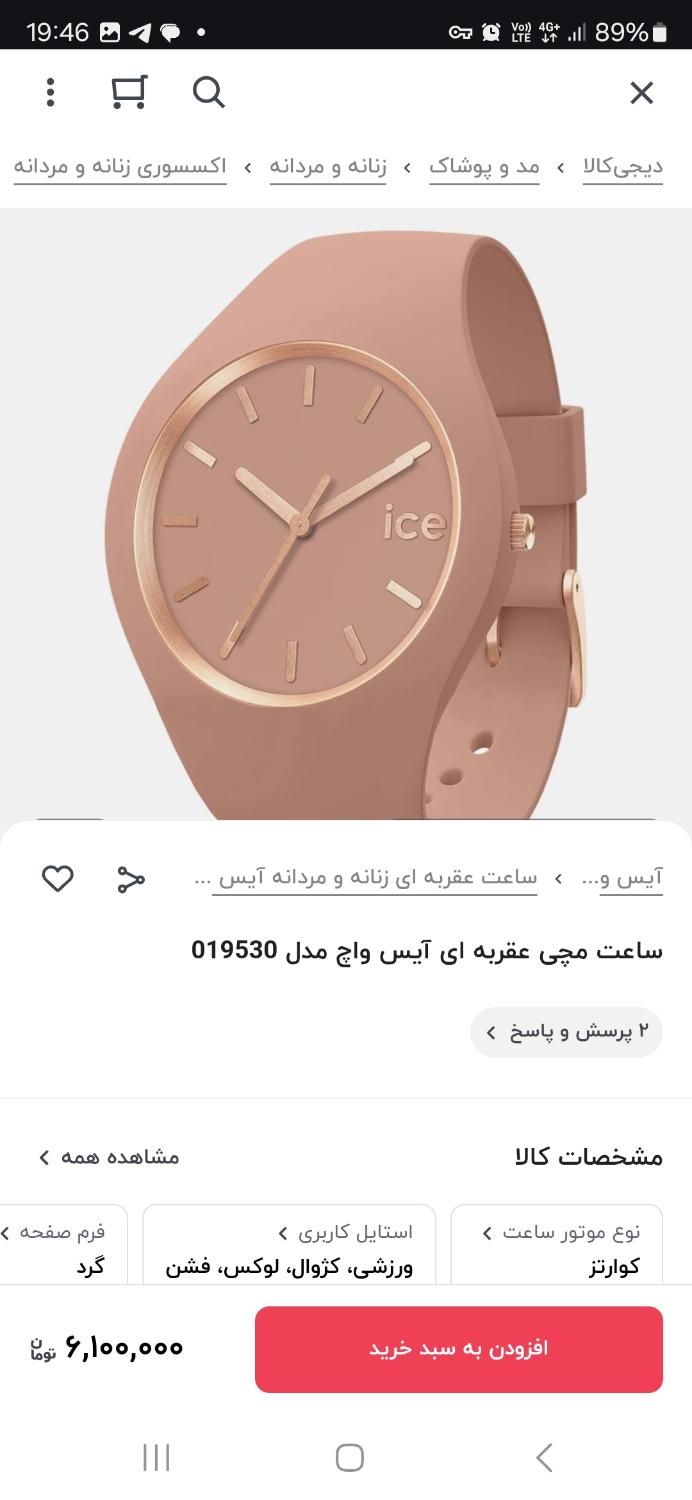The height and width of the screenshot is (1500, 692).
Task: Close the product page
Action: [641, 93]
